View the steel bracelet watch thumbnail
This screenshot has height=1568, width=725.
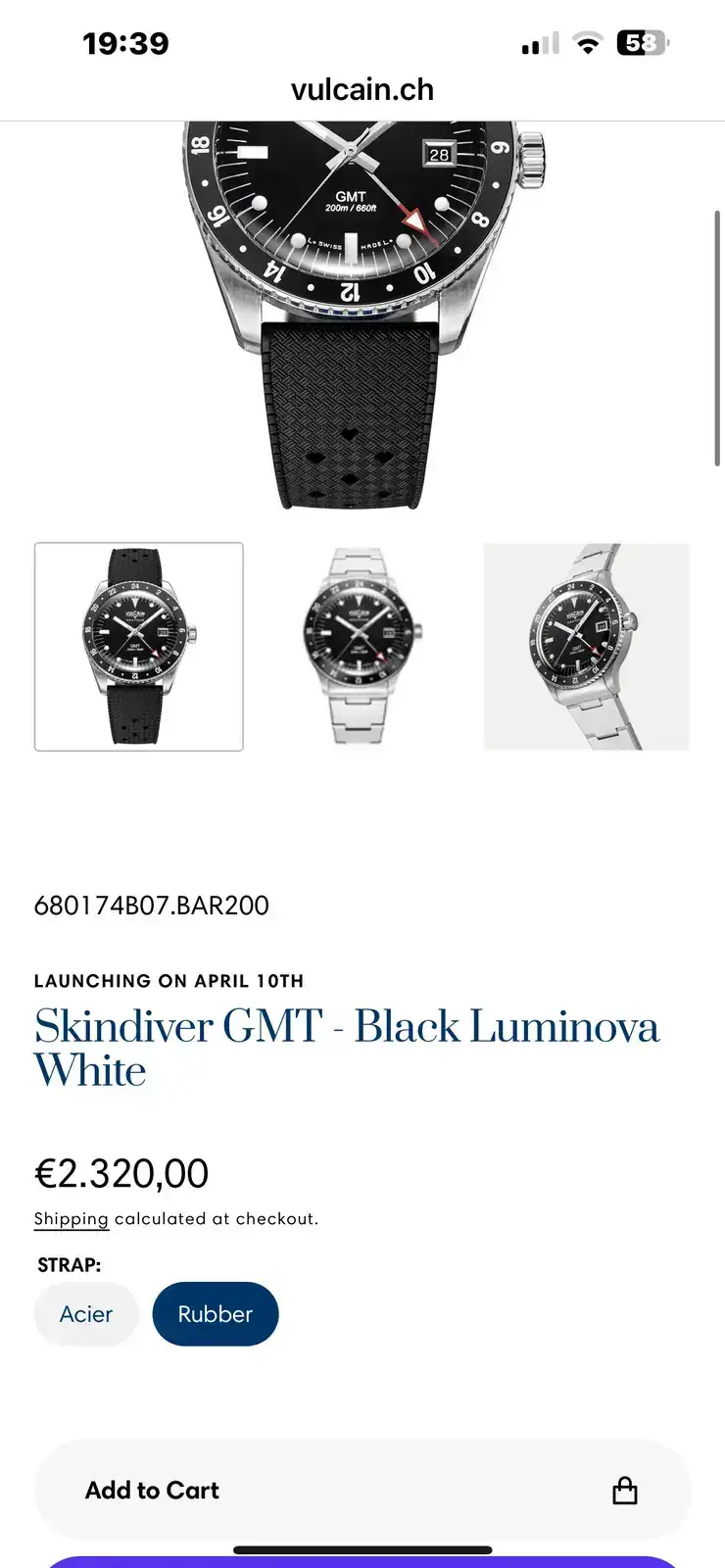pyautogui.click(x=362, y=647)
